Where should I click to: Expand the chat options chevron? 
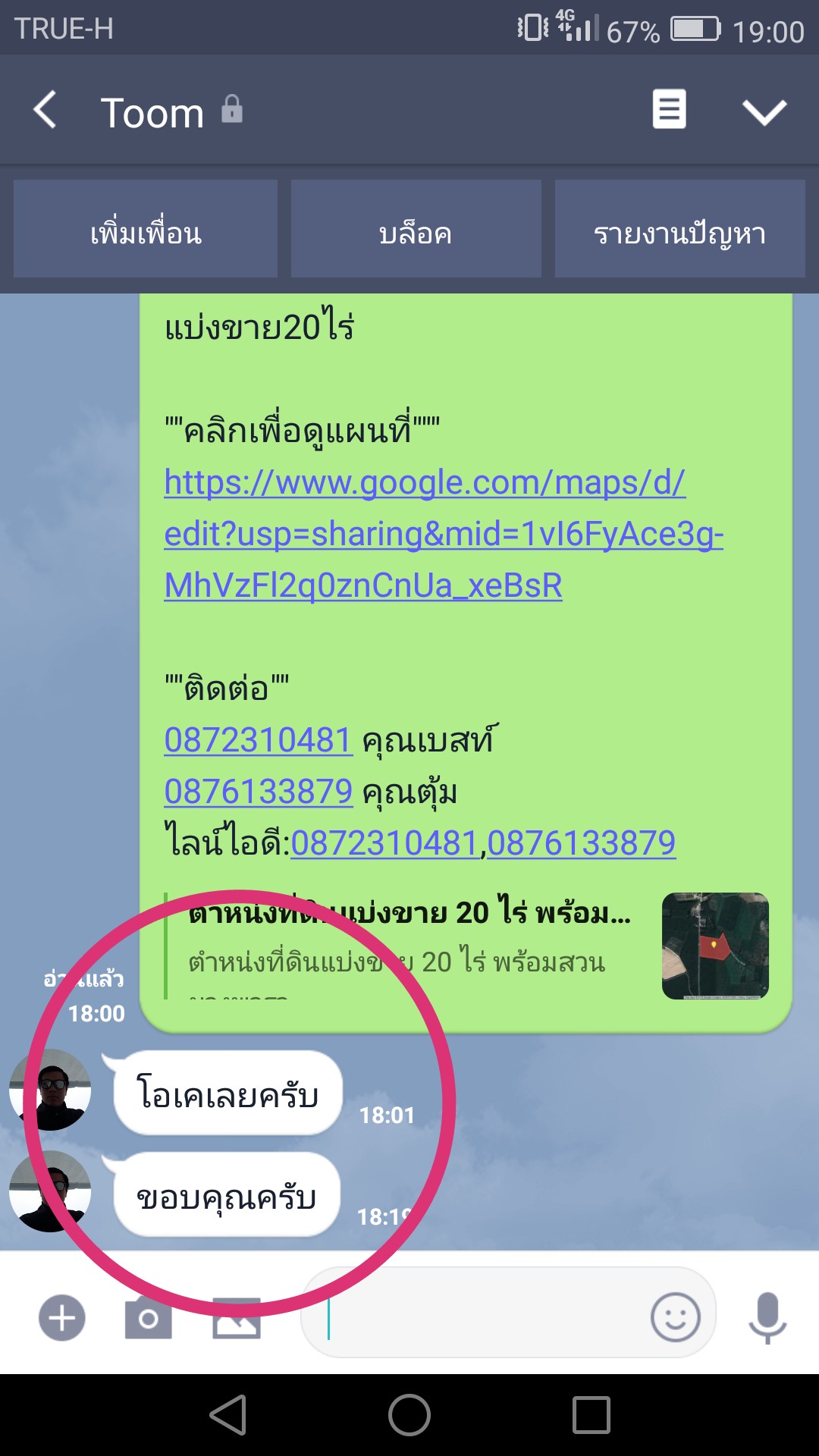764,111
